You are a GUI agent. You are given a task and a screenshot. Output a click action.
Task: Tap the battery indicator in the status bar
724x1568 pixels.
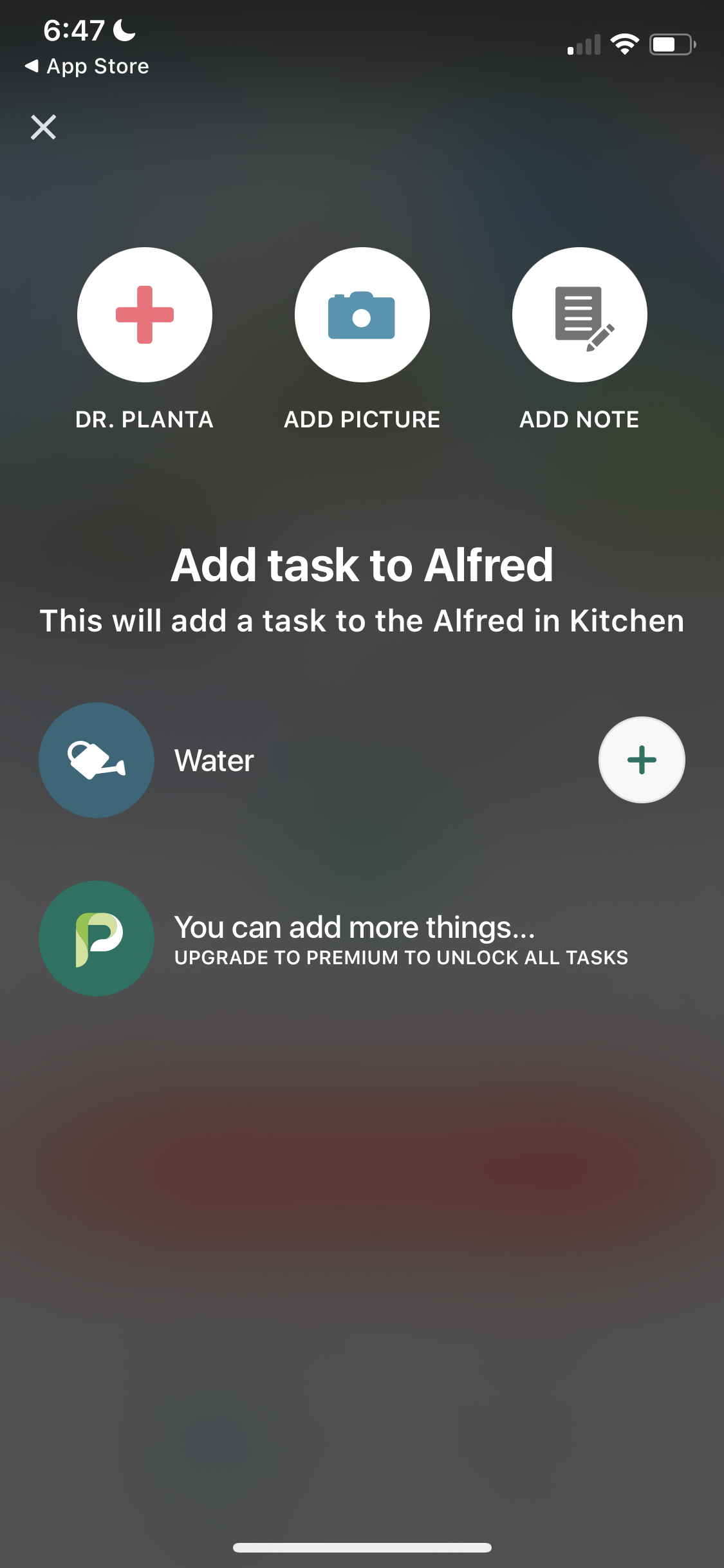pyautogui.click(x=672, y=44)
